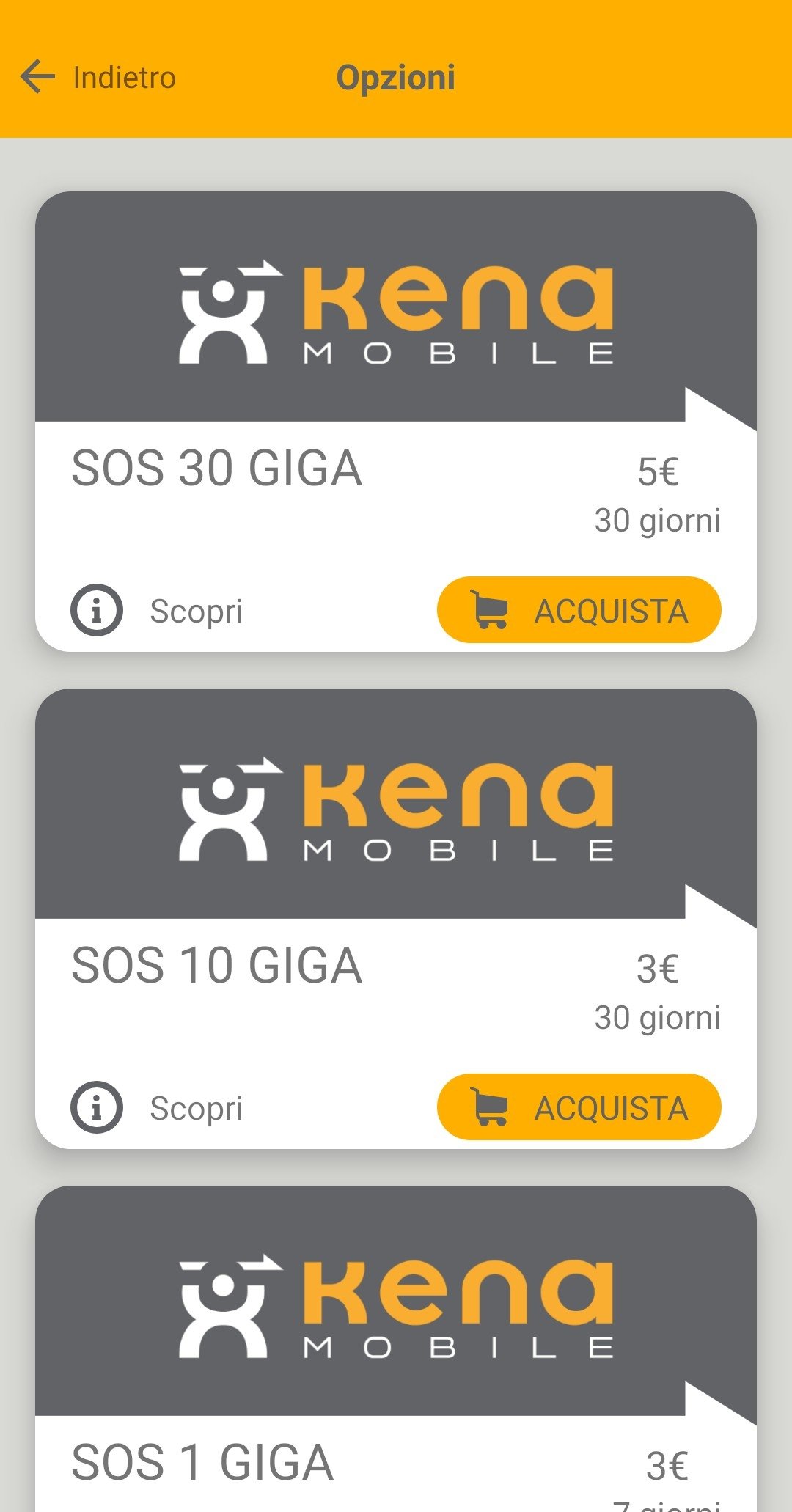Viewport: 792px width, 1512px height.
Task: Open Scopri info for SOS 30 GIGA
Action: (x=157, y=610)
